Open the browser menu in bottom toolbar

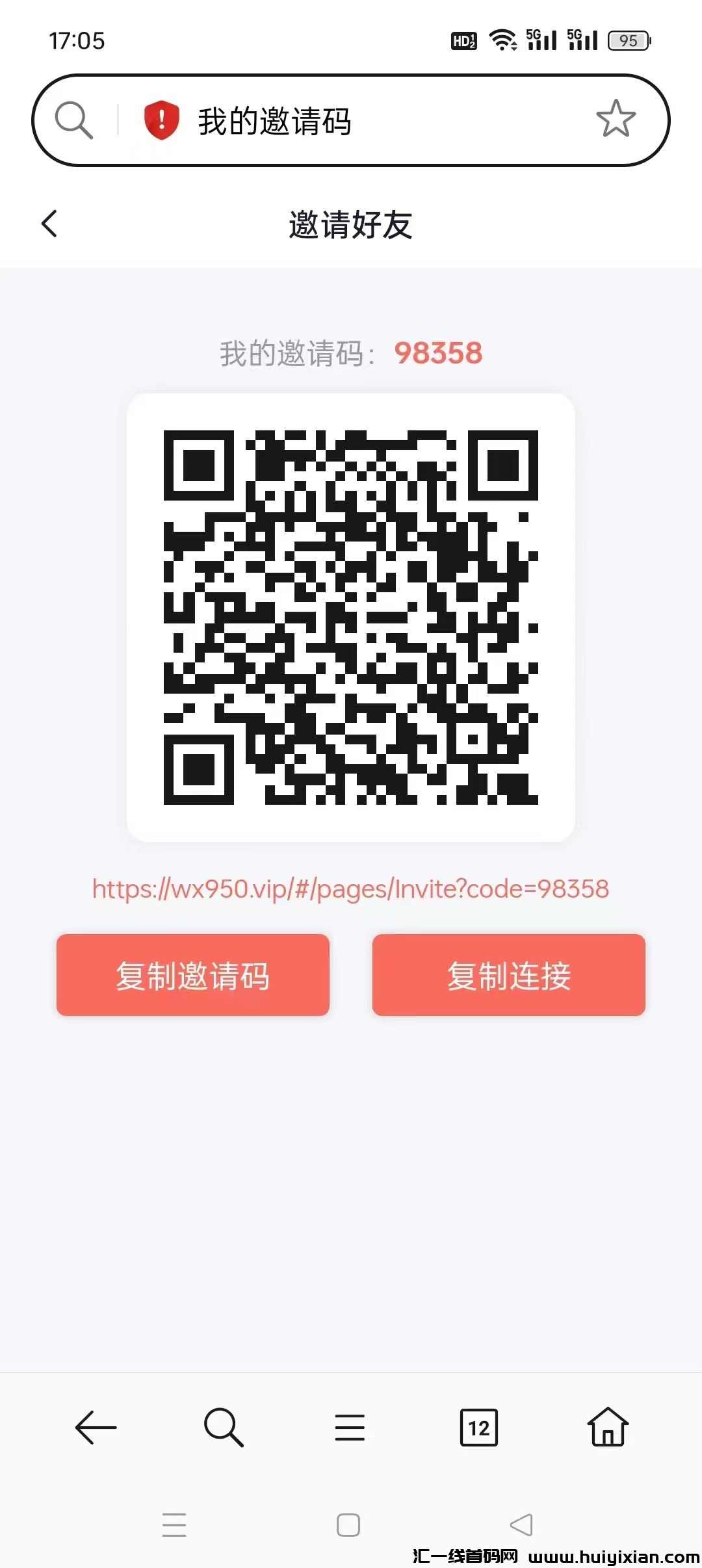350,1428
